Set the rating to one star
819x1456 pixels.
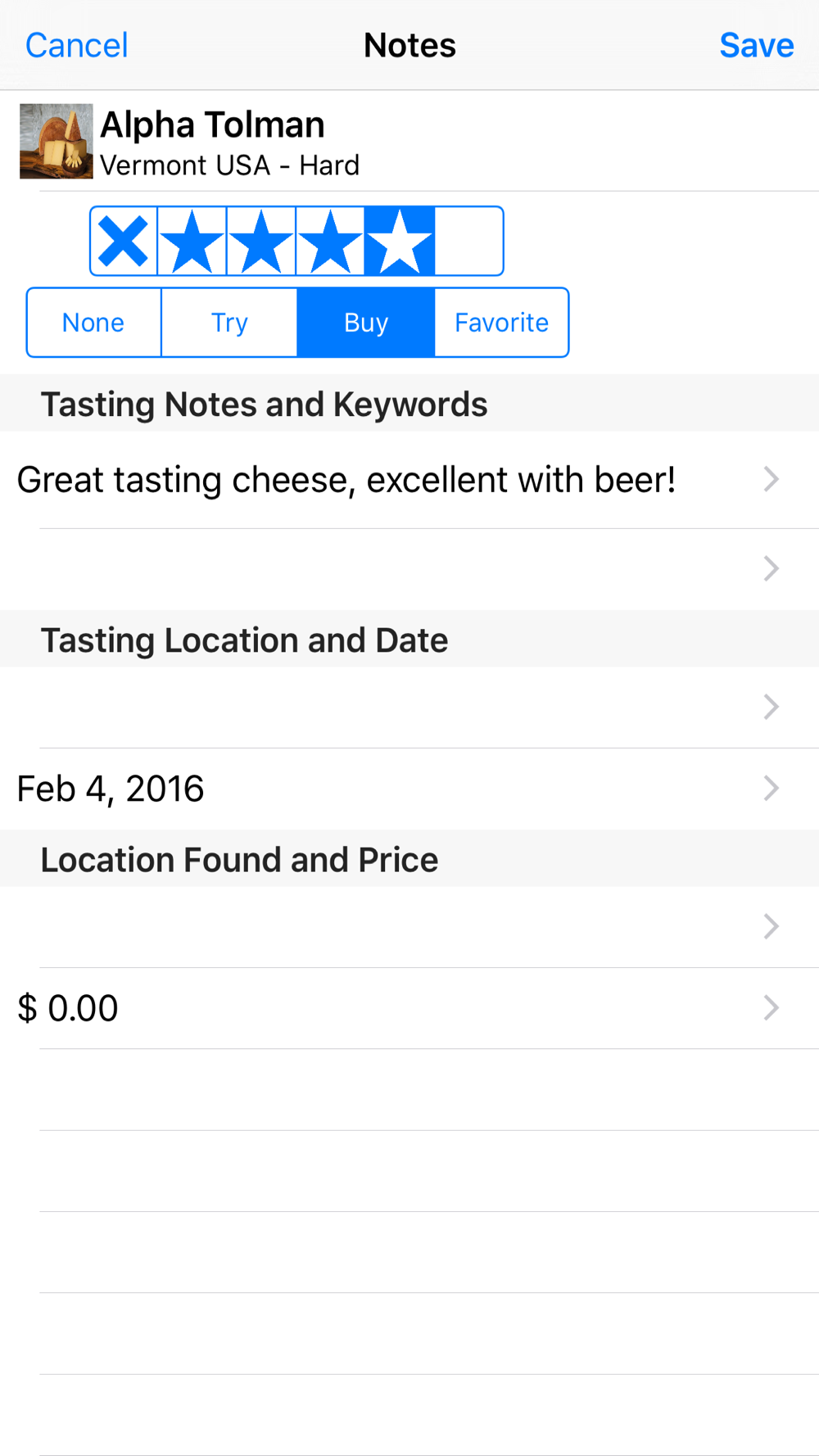(x=192, y=241)
